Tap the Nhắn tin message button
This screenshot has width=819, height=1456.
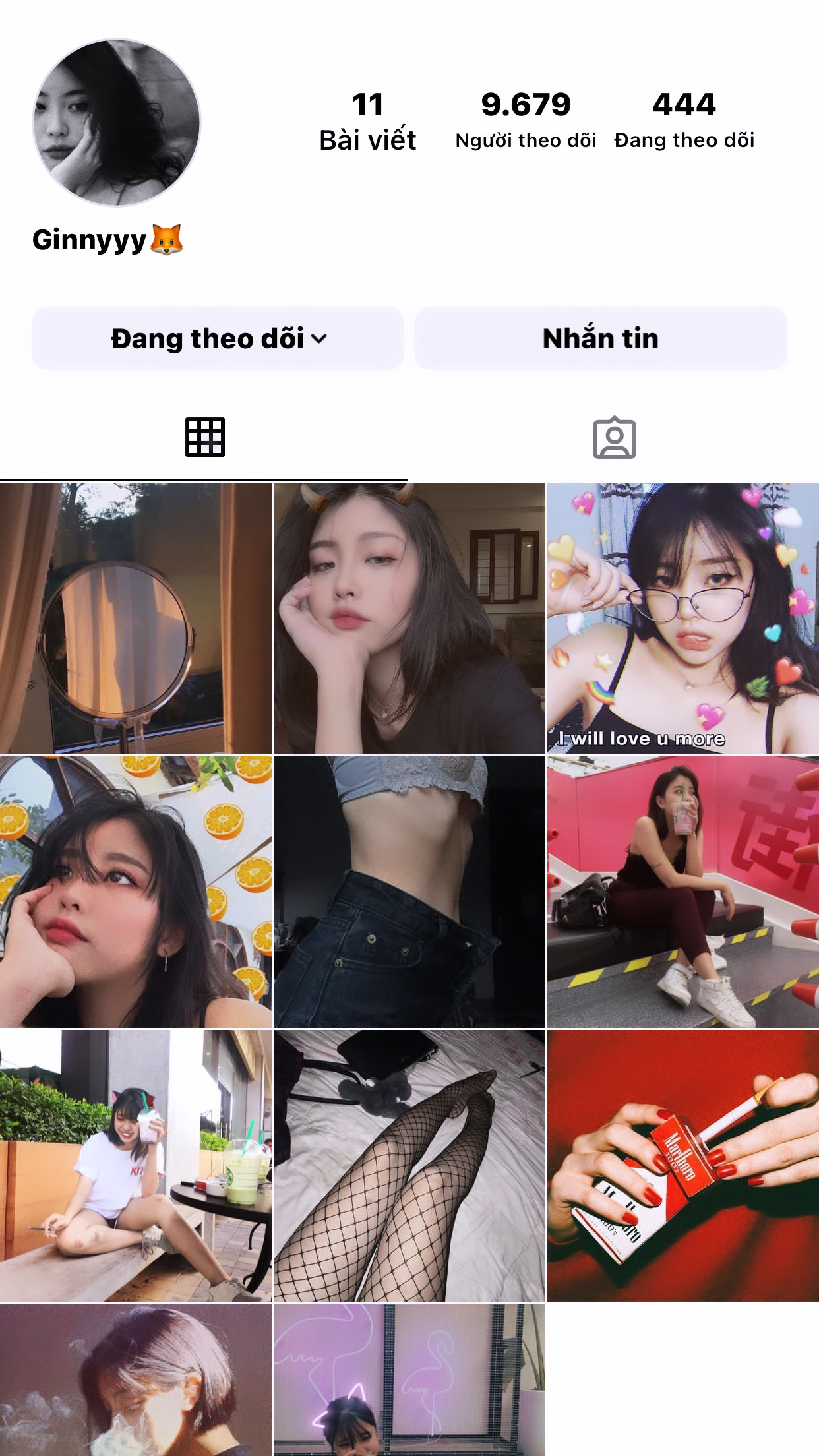[600, 338]
